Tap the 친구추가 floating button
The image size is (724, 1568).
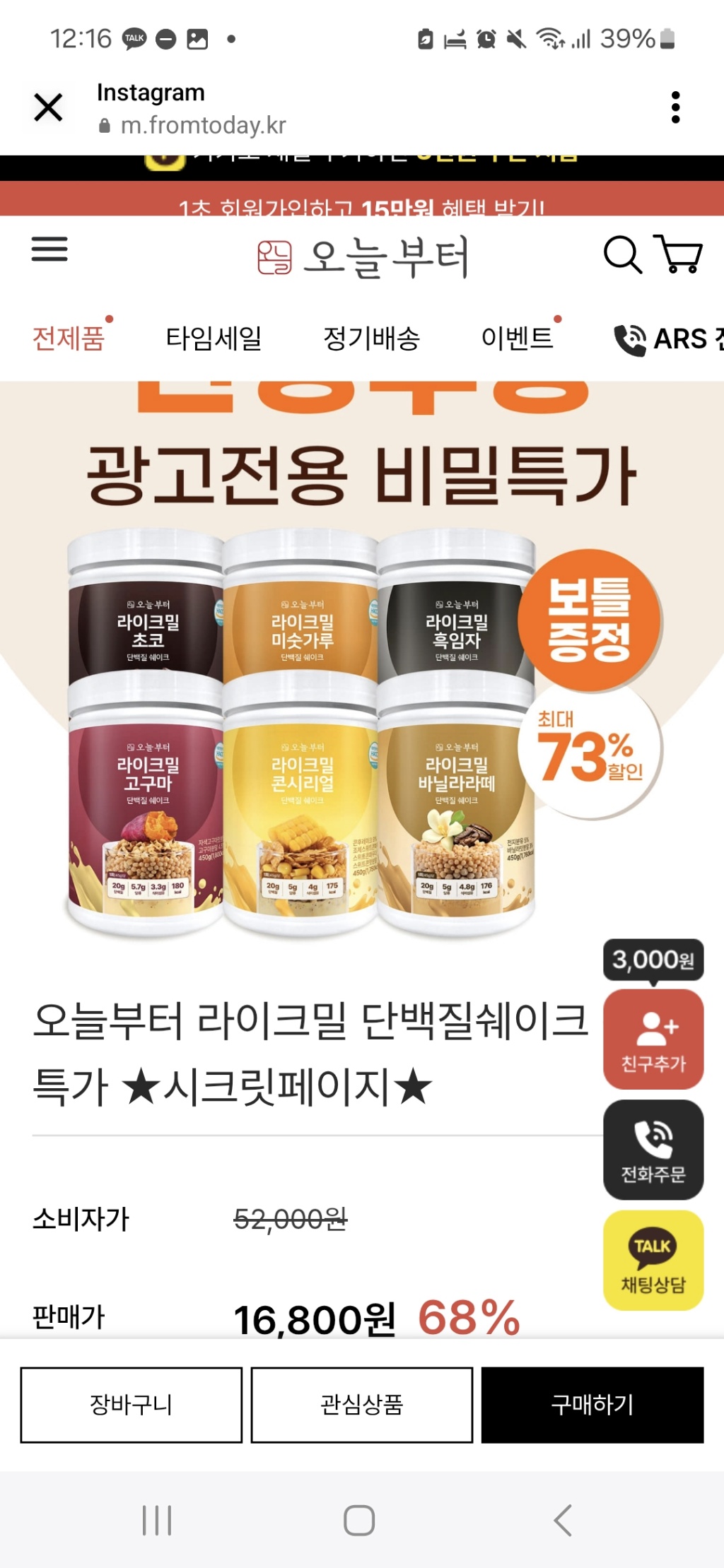coord(653,1039)
